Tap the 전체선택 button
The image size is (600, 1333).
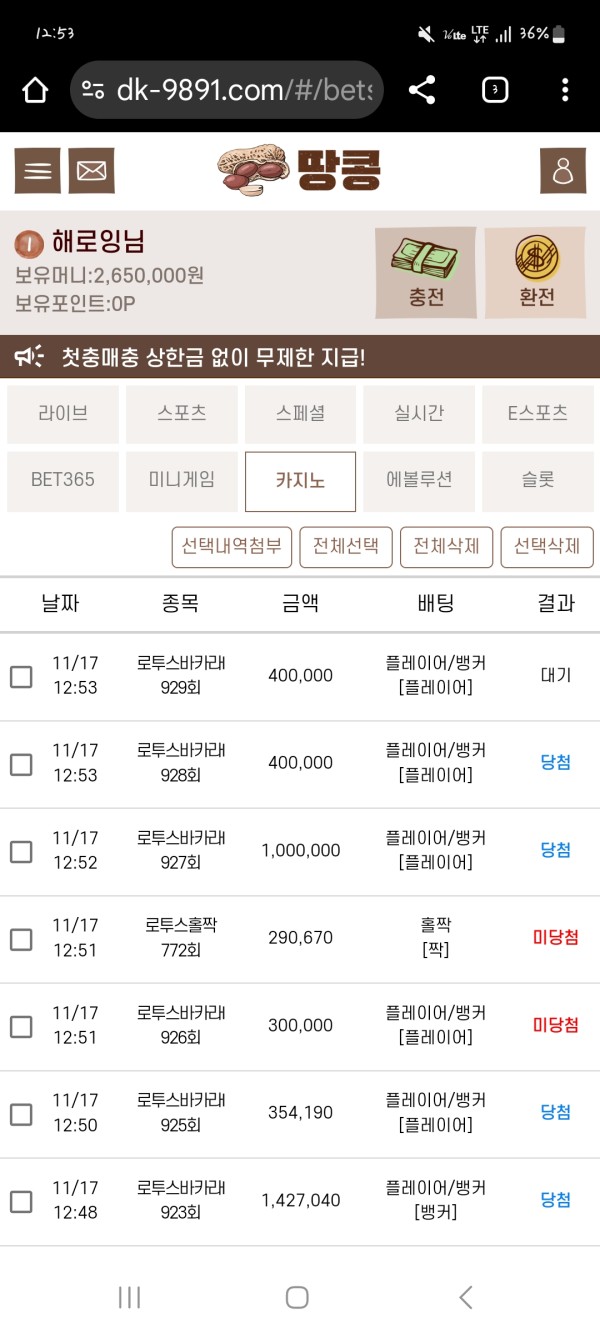tap(346, 547)
